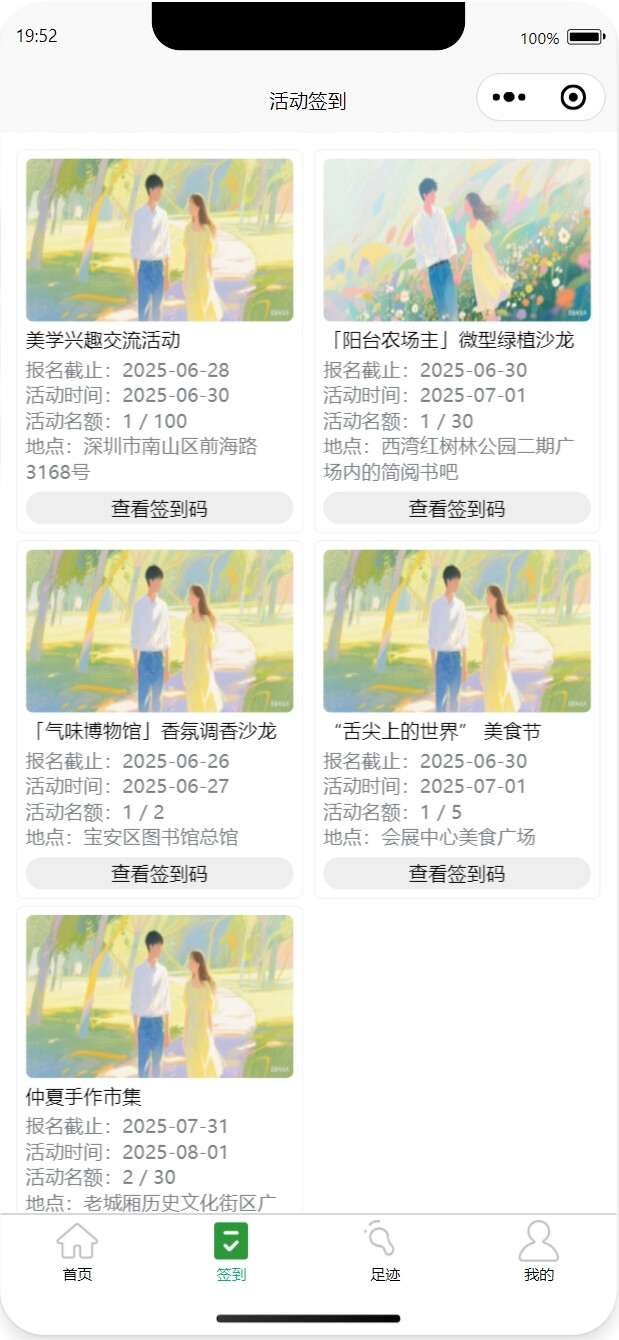Switch to the 足迹 tab
The image size is (619, 1340).
[385, 1252]
